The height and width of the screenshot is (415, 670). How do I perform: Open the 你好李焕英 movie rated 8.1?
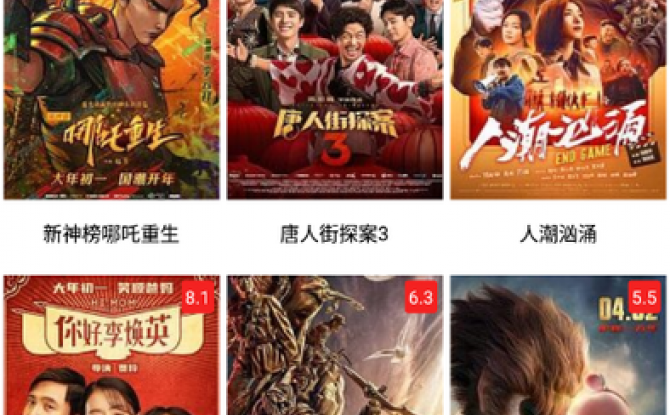click(x=111, y=346)
